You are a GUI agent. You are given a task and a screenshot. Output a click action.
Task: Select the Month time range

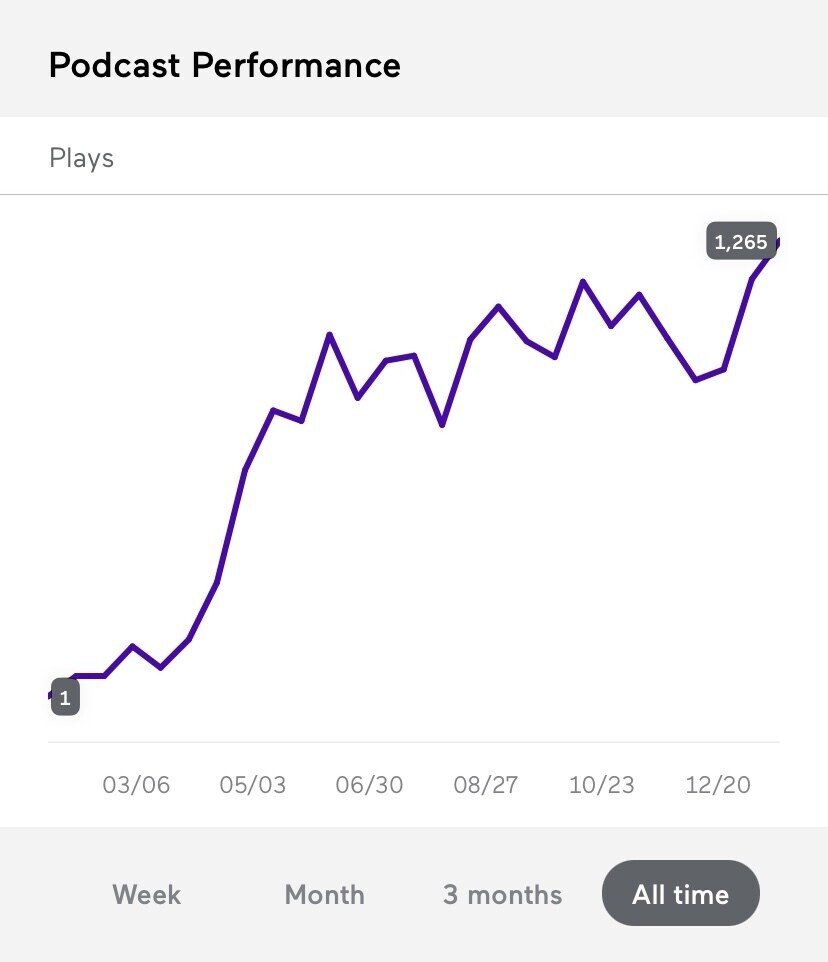(x=324, y=894)
